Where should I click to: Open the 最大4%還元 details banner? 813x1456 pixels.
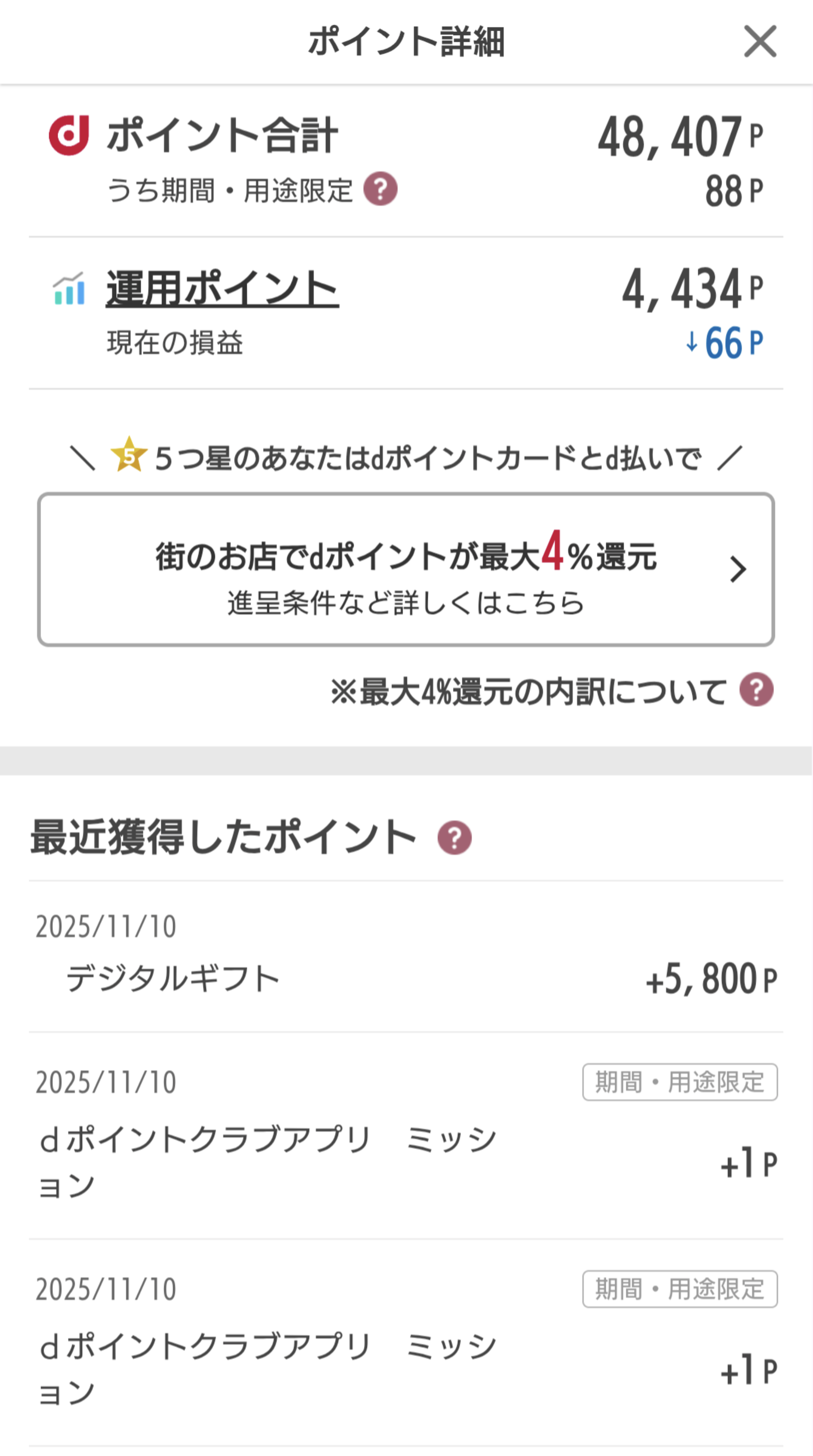pyautogui.click(x=406, y=569)
